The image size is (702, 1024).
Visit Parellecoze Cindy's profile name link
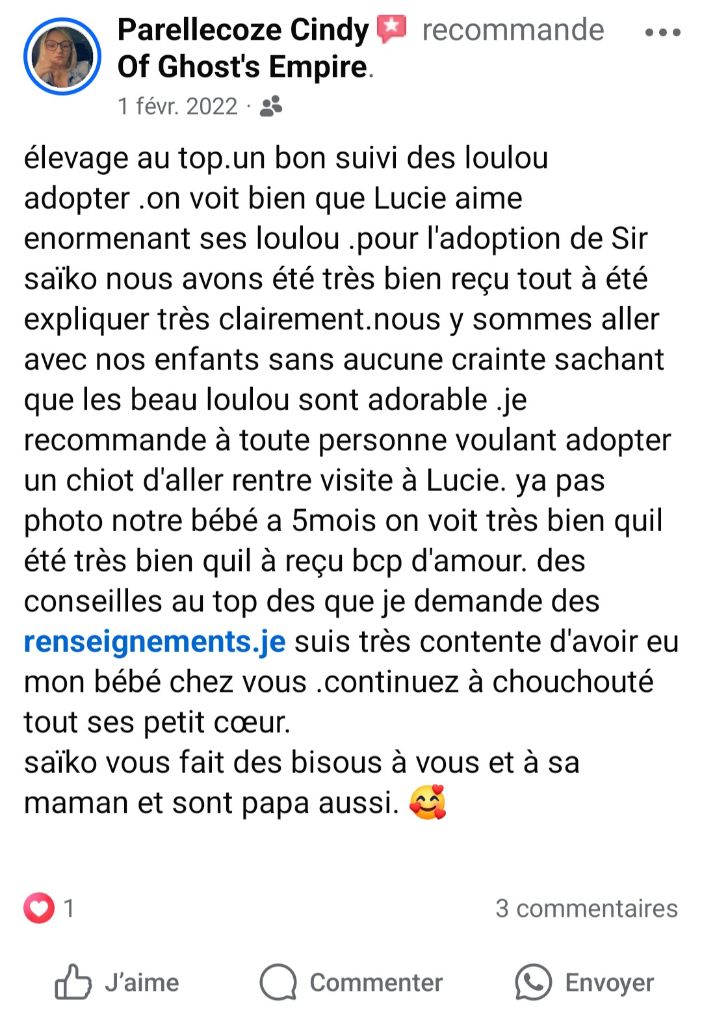(244, 30)
